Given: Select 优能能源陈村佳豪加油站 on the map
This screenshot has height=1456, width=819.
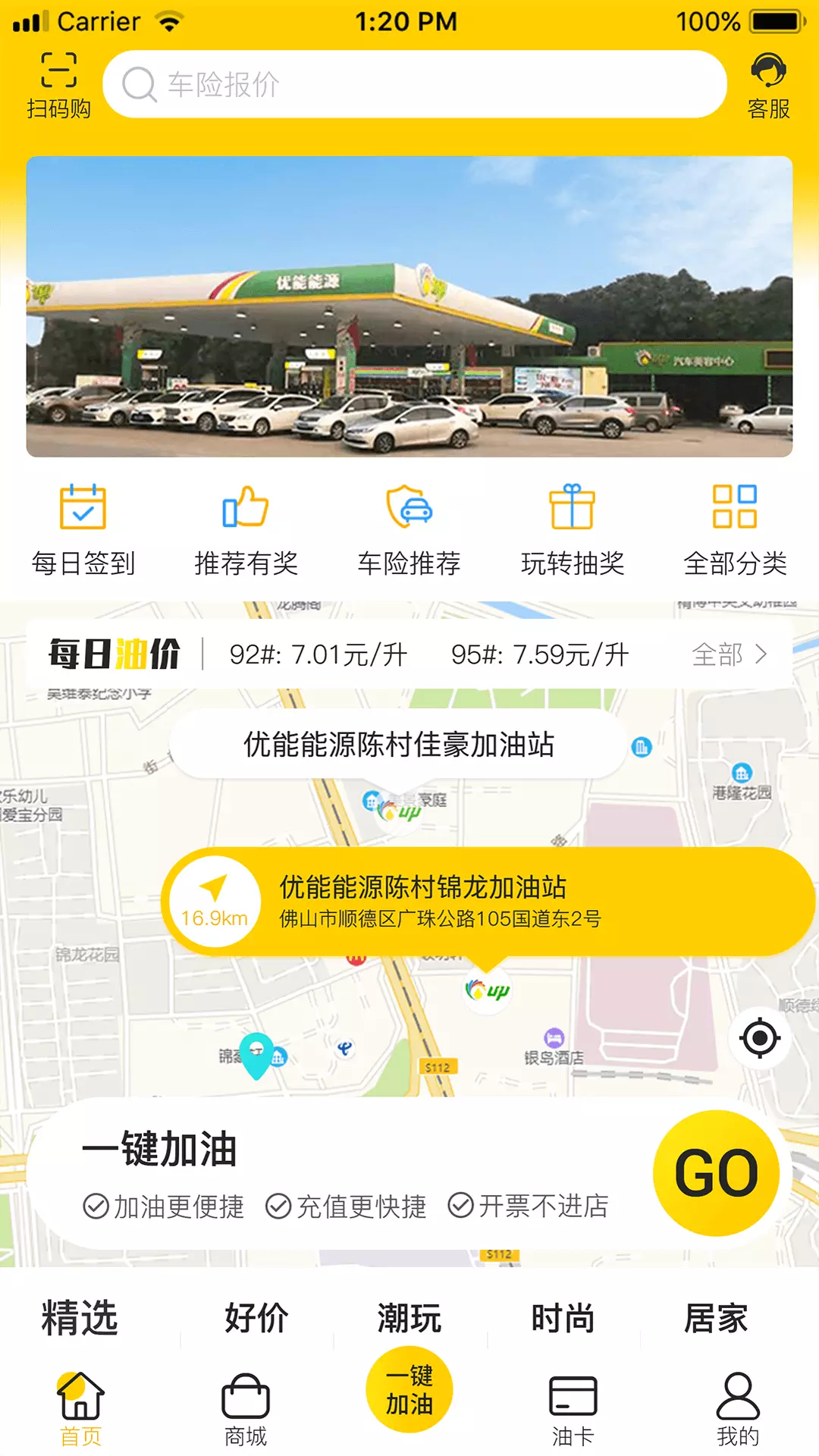Looking at the screenshot, I should click(399, 745).
